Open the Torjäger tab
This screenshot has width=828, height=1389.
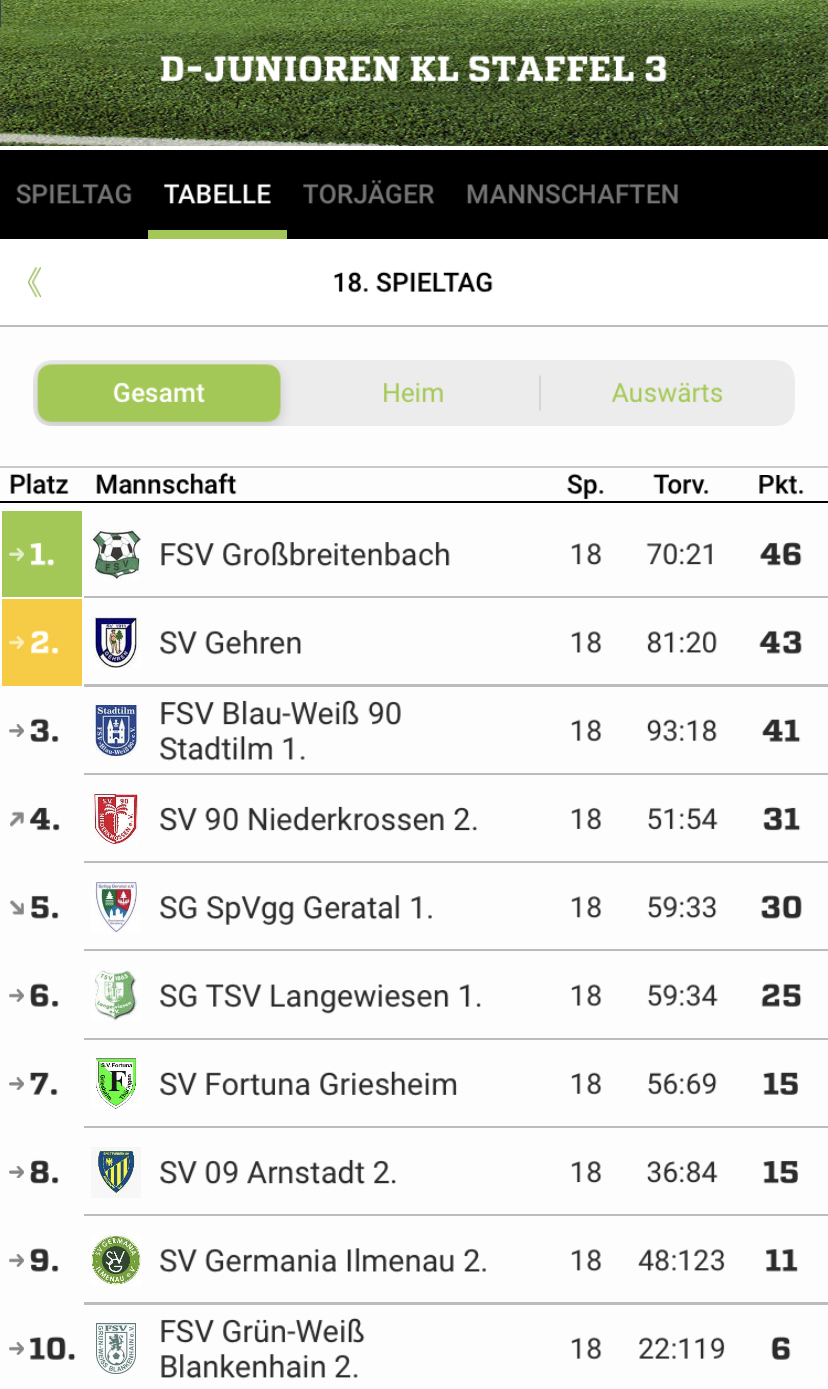pyautogui.click(x=369, y=194)
